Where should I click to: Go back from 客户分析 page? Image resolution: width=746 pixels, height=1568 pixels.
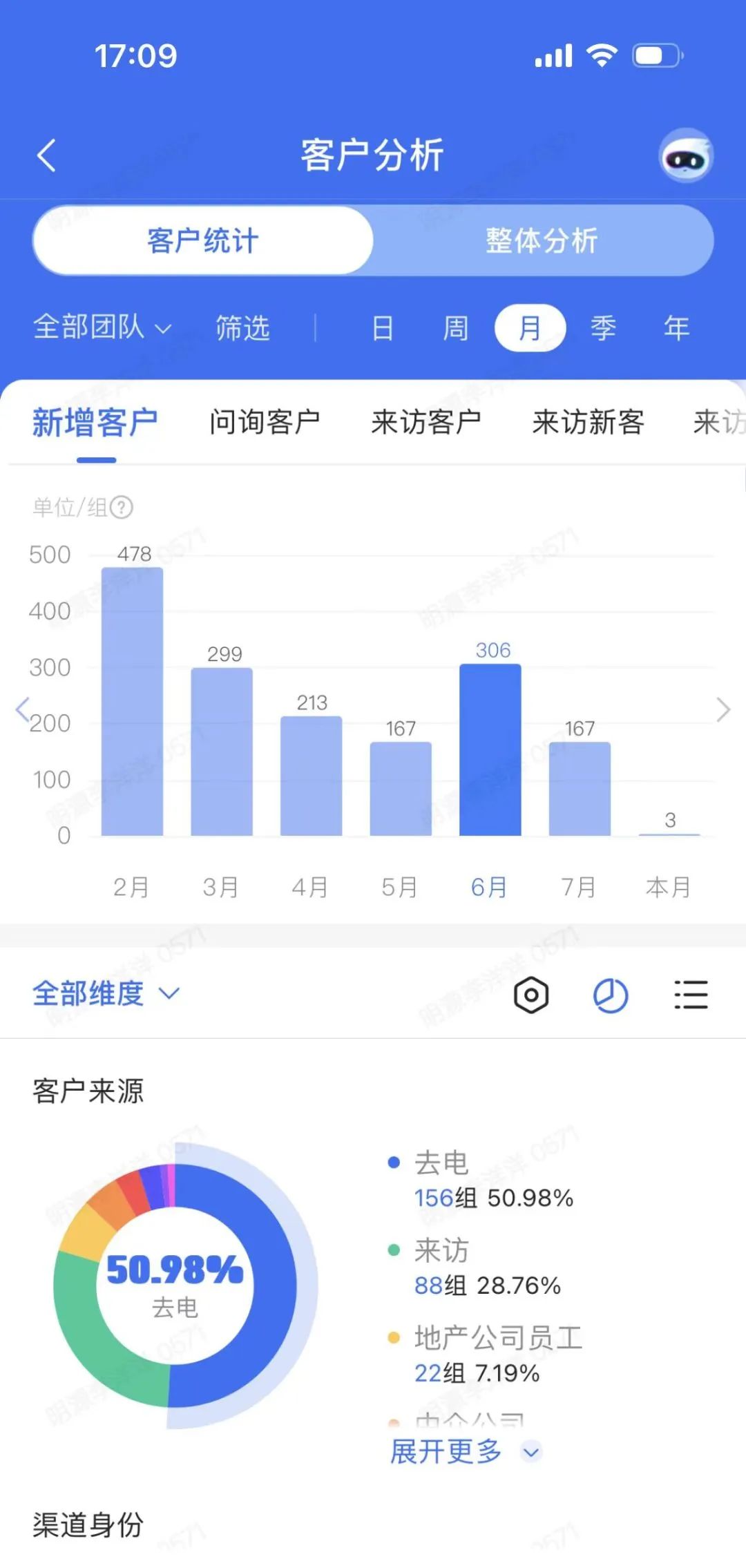(x=46, y=155)
